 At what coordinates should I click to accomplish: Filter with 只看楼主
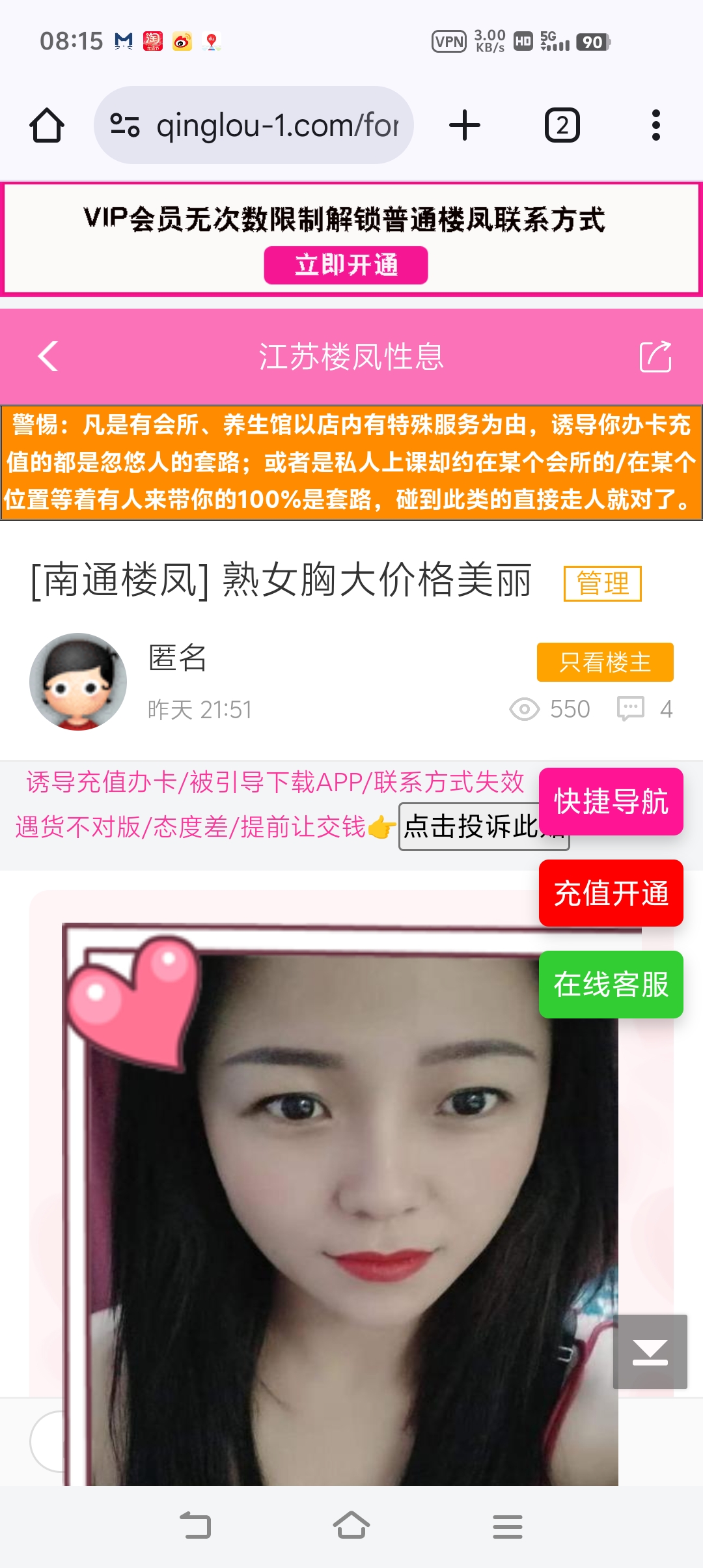[x=605, y=662]
